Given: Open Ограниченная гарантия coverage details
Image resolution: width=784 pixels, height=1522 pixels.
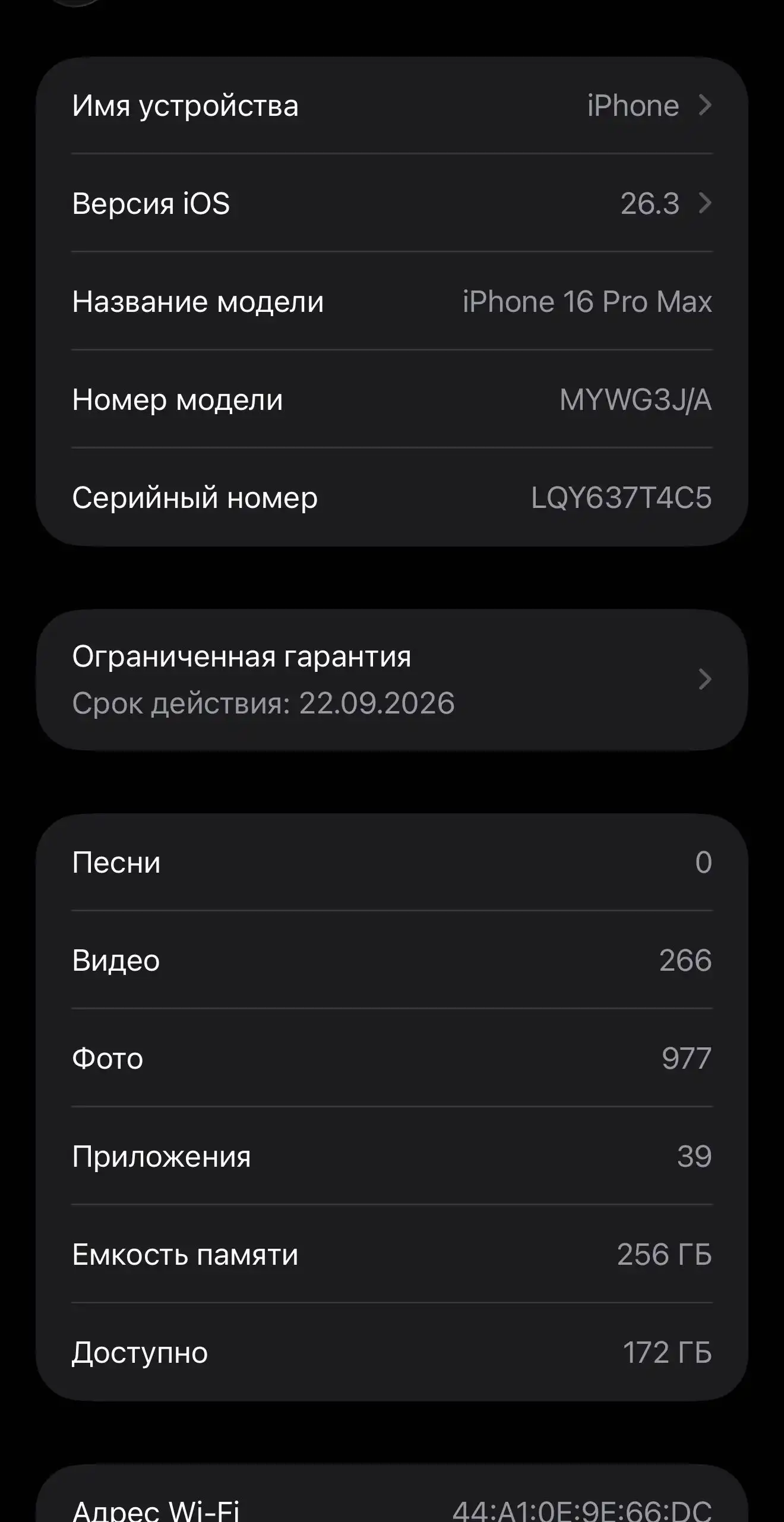Looking at the screenshot, I should click(x=392, y=680).
